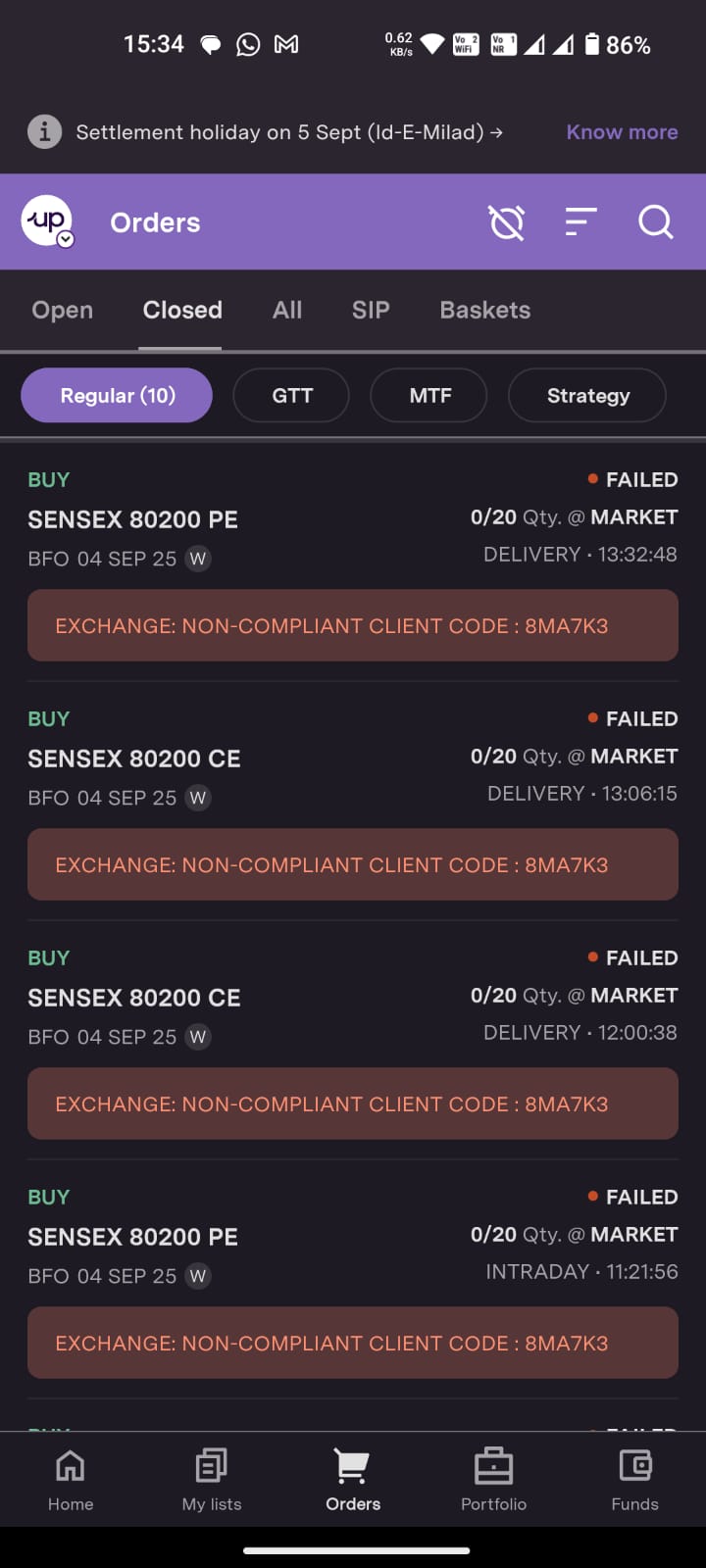This screenshot has width=706, height=1568.
Task: Select the Regular (10) chip
Action: 117,395
